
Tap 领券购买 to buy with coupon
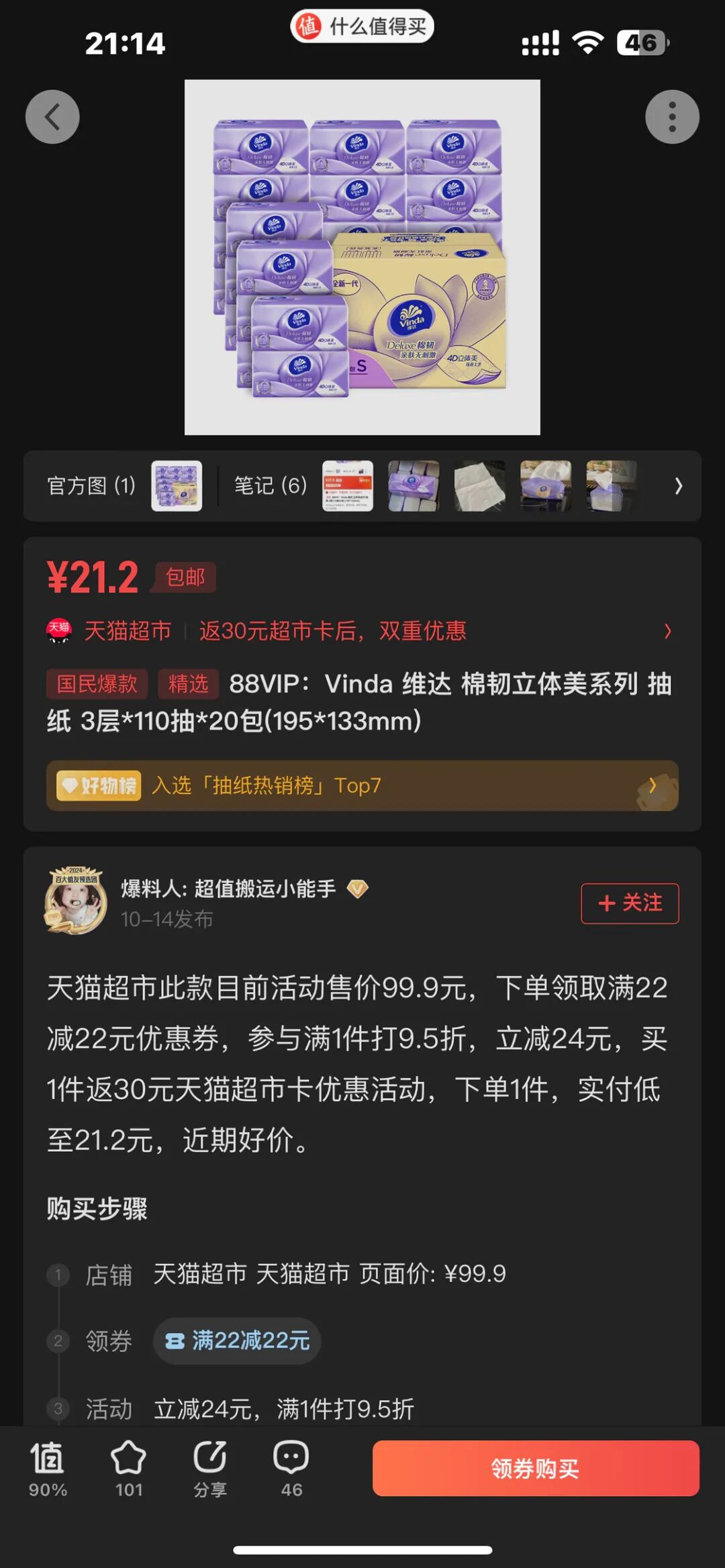tap(536, 1468)
